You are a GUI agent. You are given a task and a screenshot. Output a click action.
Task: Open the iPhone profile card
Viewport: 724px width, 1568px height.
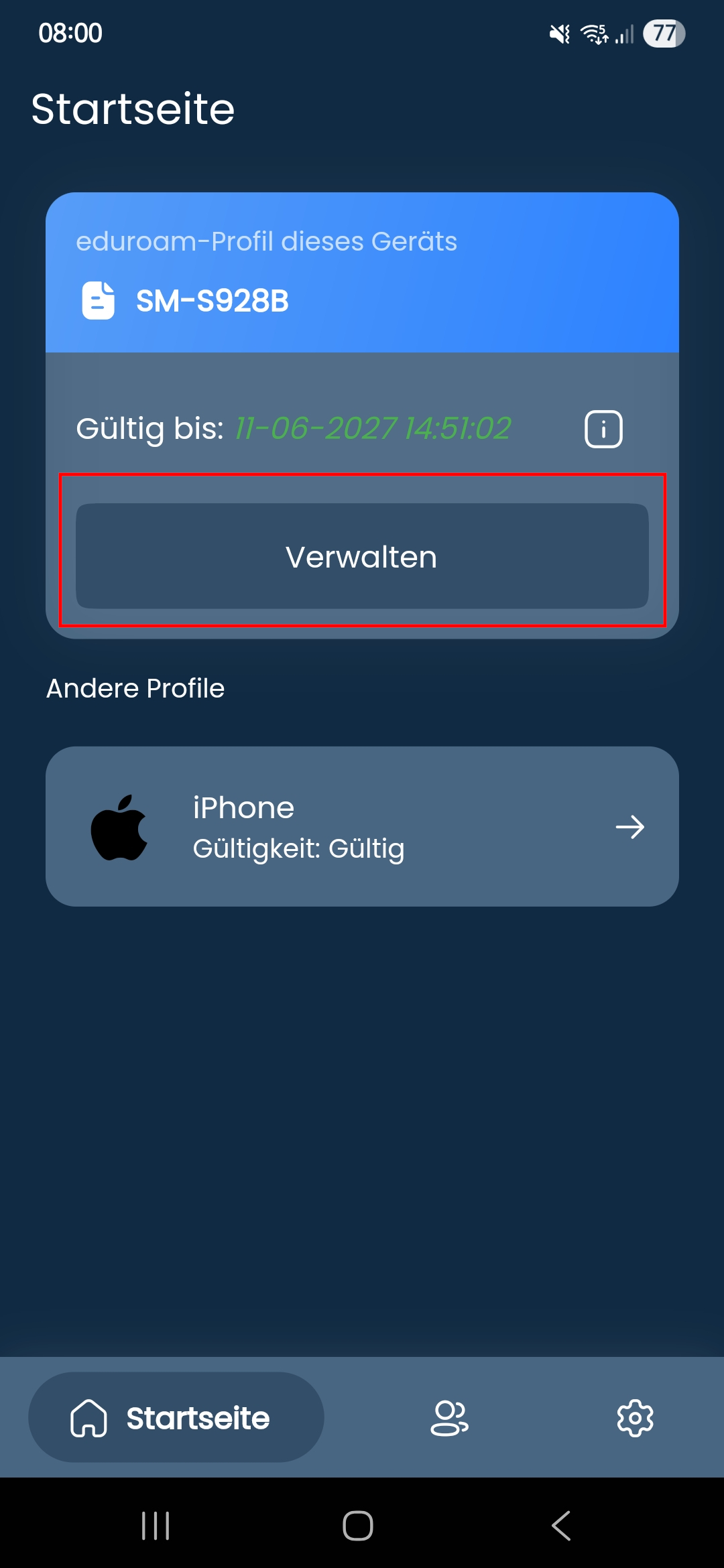pyautogui.click(x=362, y=826)
